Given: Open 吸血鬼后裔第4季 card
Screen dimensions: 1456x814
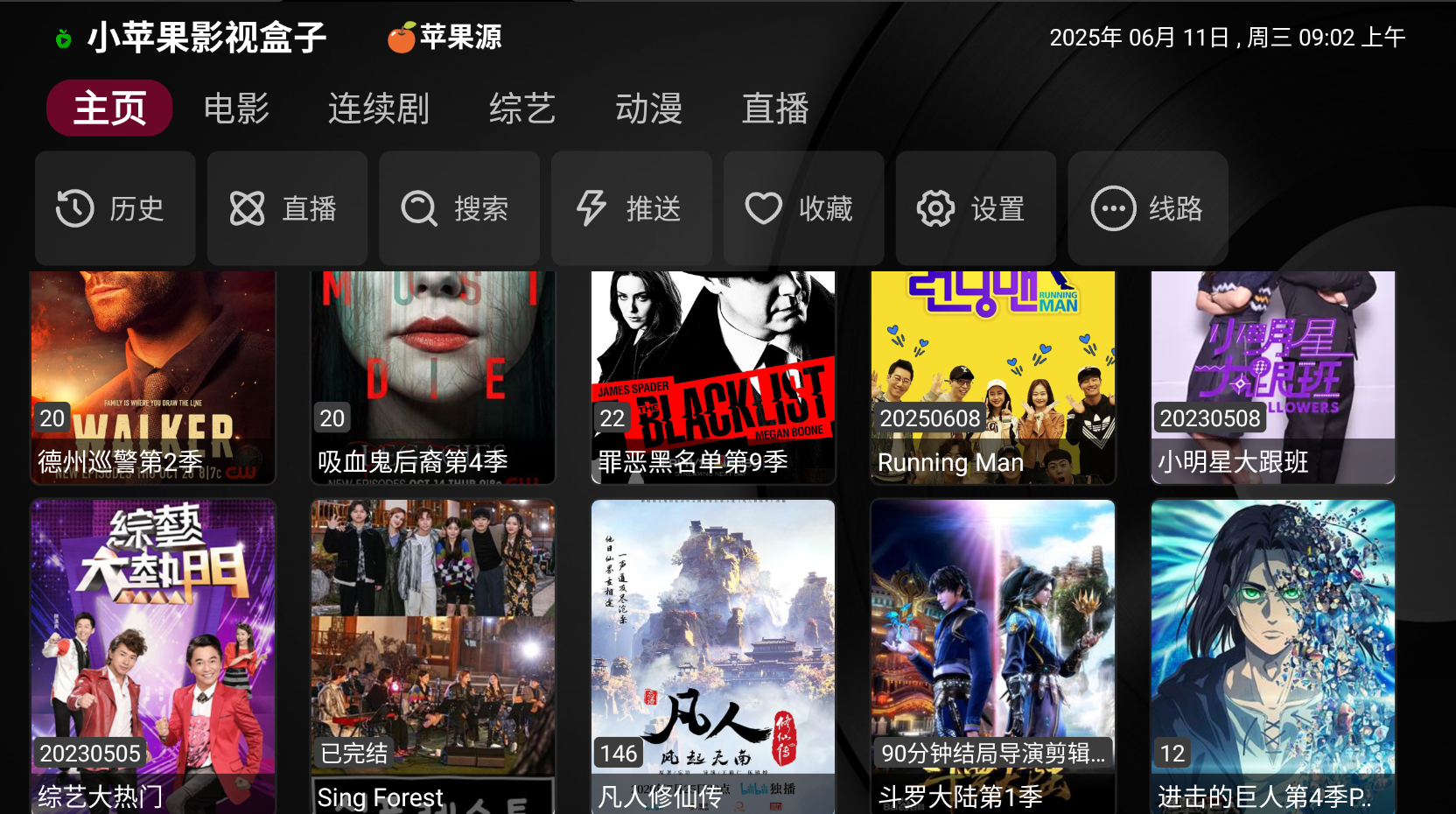Looking at the screenshot, I should point(433,376).
